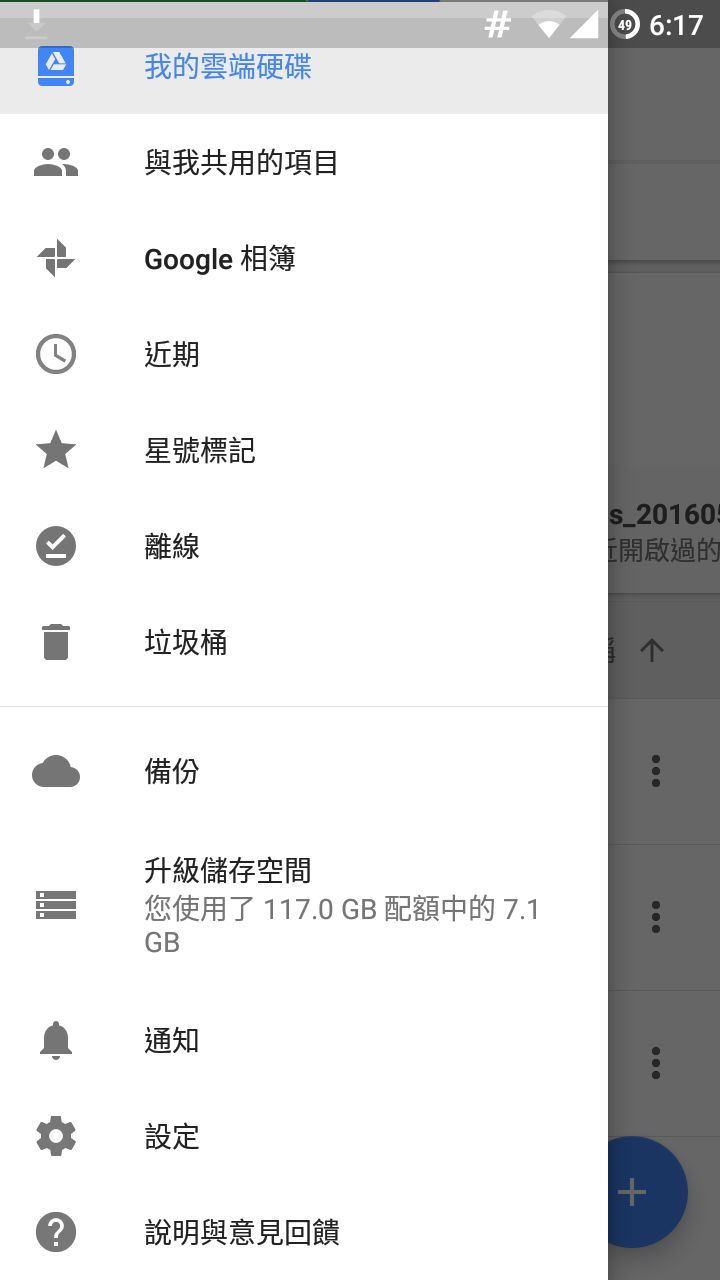This screenshot has width=720, height=1280.
Task: Select 升級儲存空間 to upgrade storage
Action: 228,870
